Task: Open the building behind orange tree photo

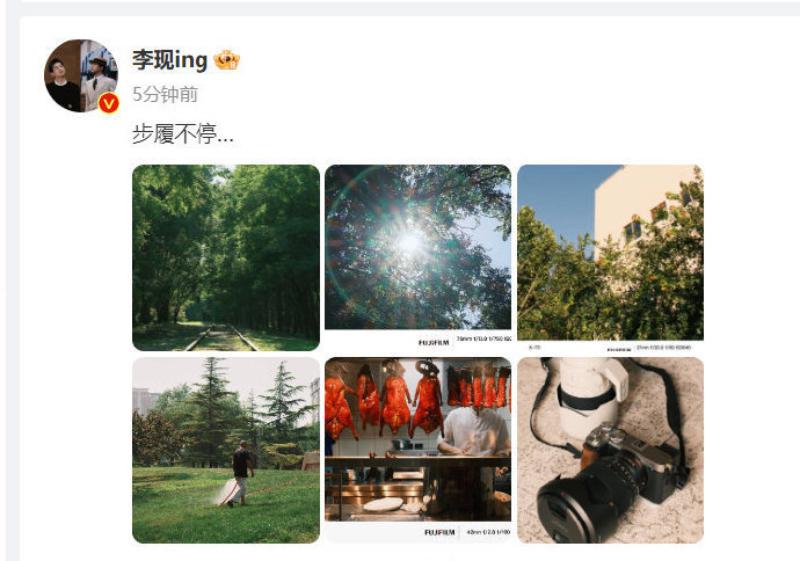Action: pyautogui.click(x=610, y=257)
